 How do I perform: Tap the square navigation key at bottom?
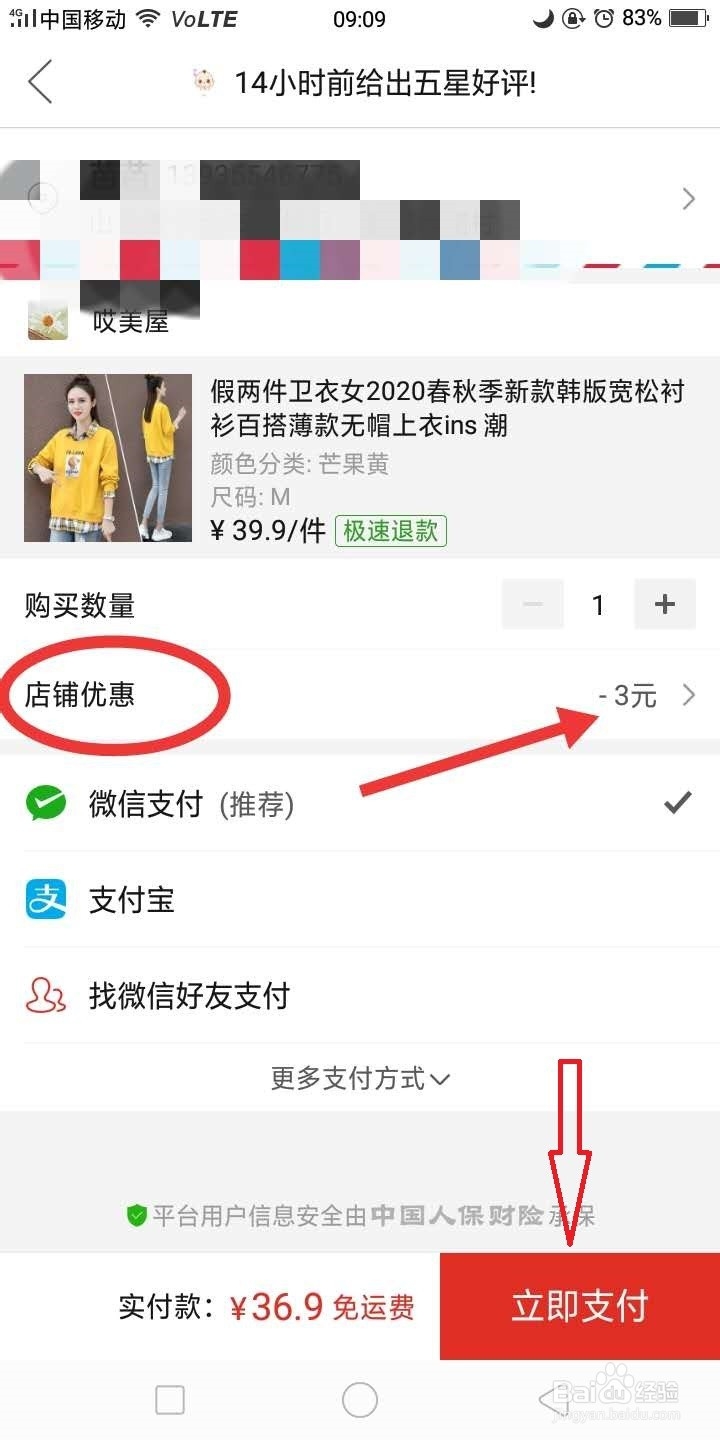[170, 1399]
